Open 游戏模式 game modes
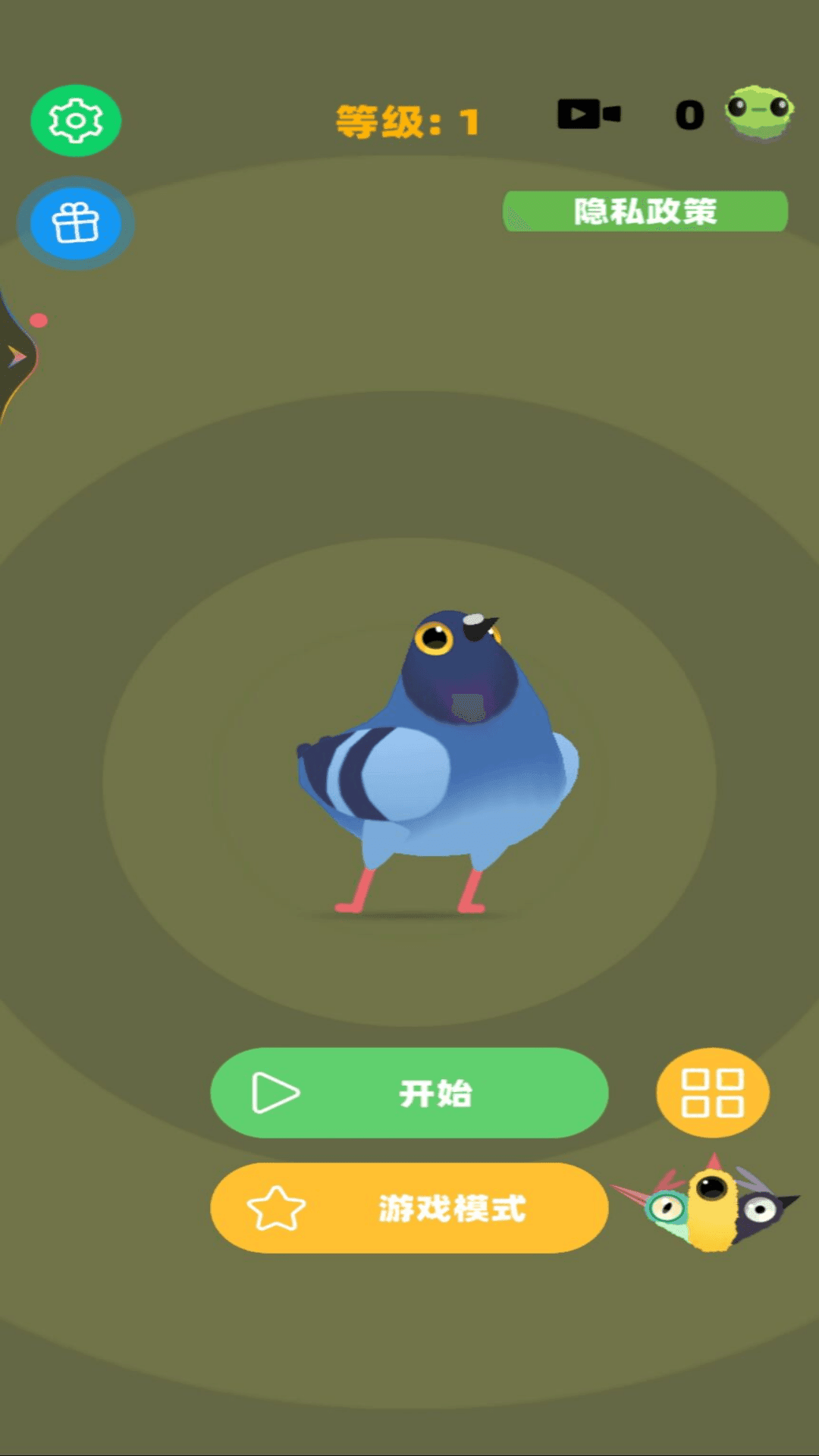Screen dimensions: 819x1456 coord(409,1208)
